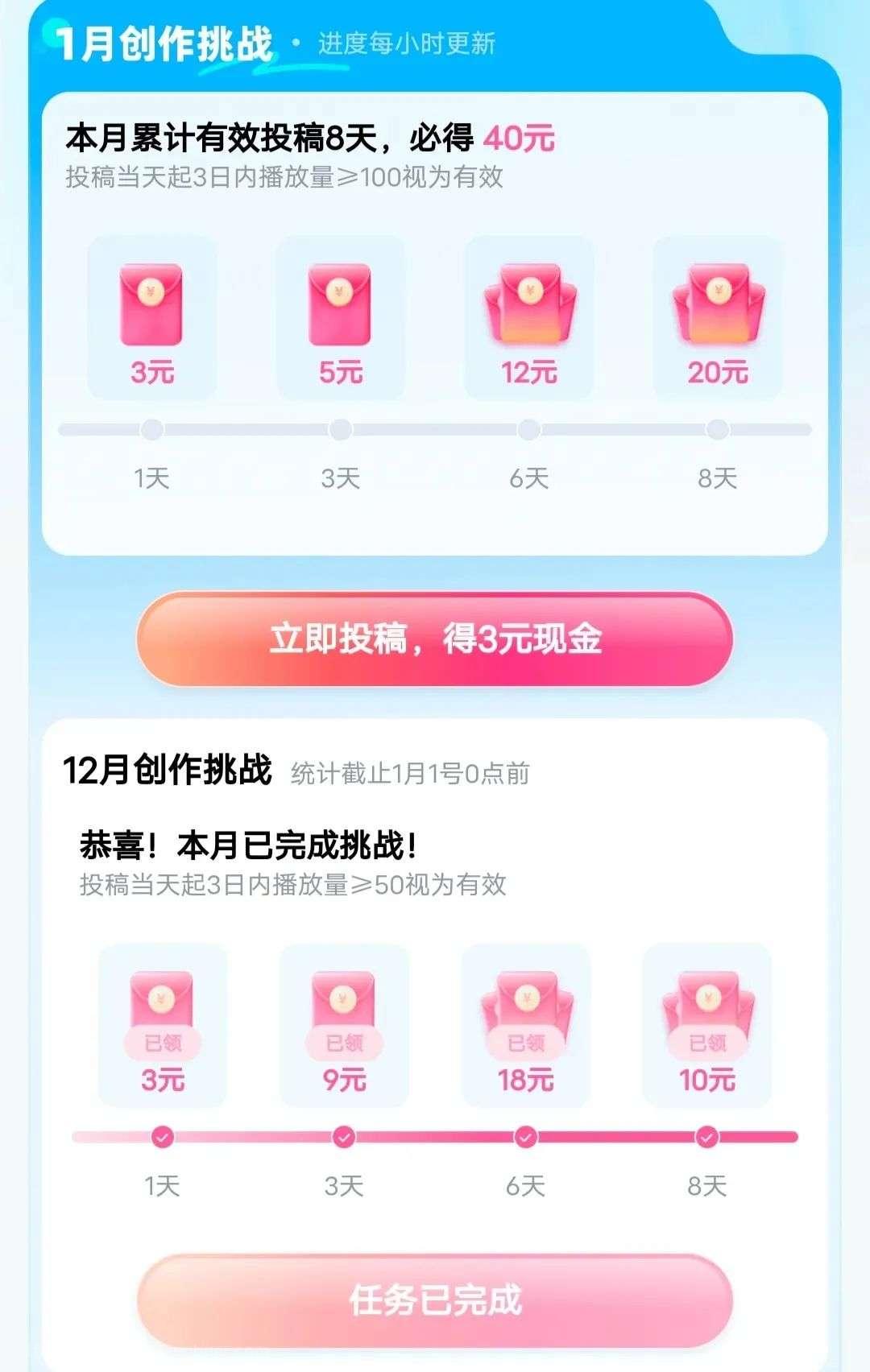Tap the 任务已完成 button
The height and width of the screenshot is (1372, 870).
[435, 1300]
